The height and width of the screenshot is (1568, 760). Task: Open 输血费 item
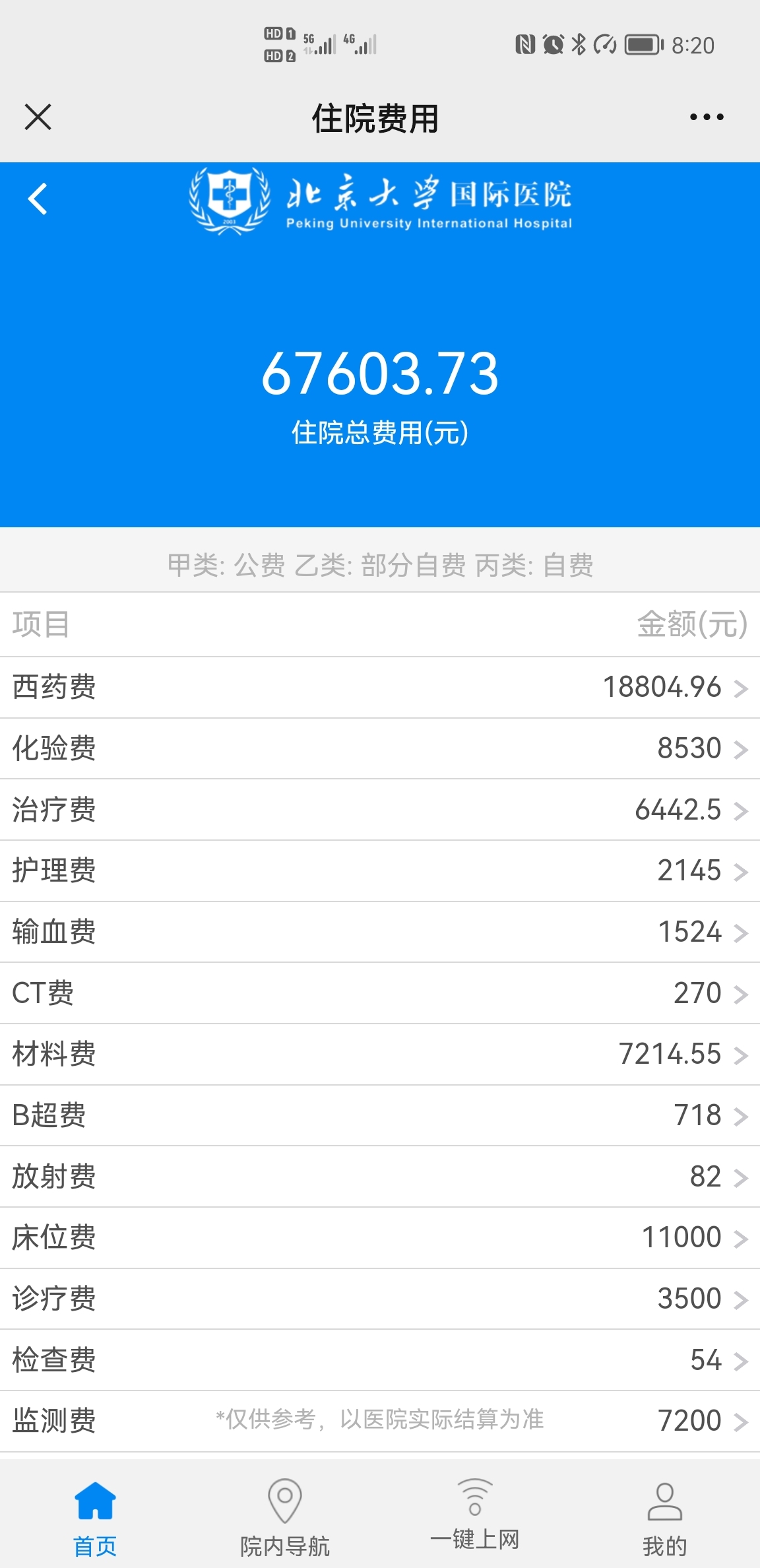pyautogui.click(x=380, y=932)
